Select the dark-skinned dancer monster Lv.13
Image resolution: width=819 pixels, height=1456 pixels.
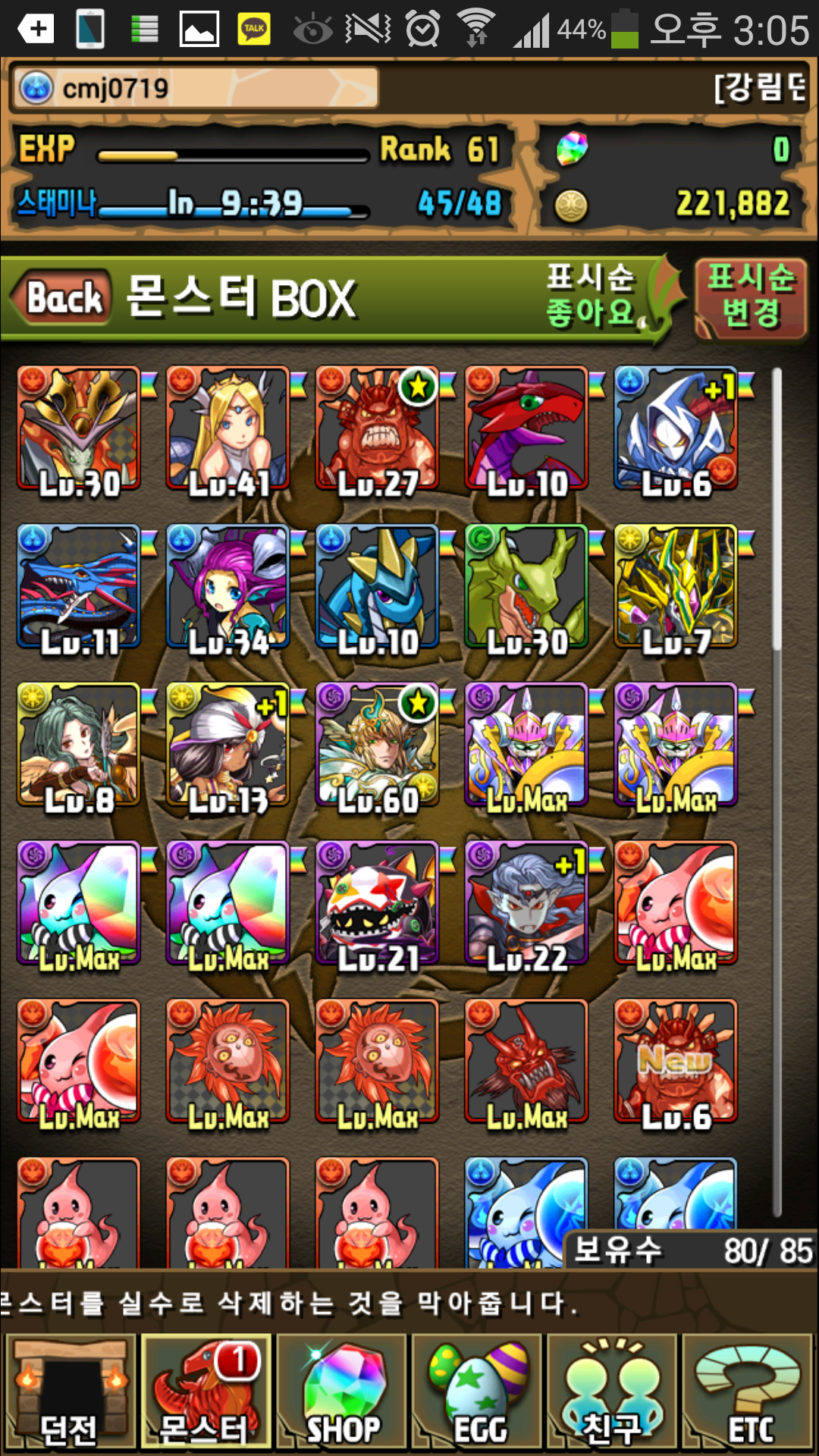(228, 745)
